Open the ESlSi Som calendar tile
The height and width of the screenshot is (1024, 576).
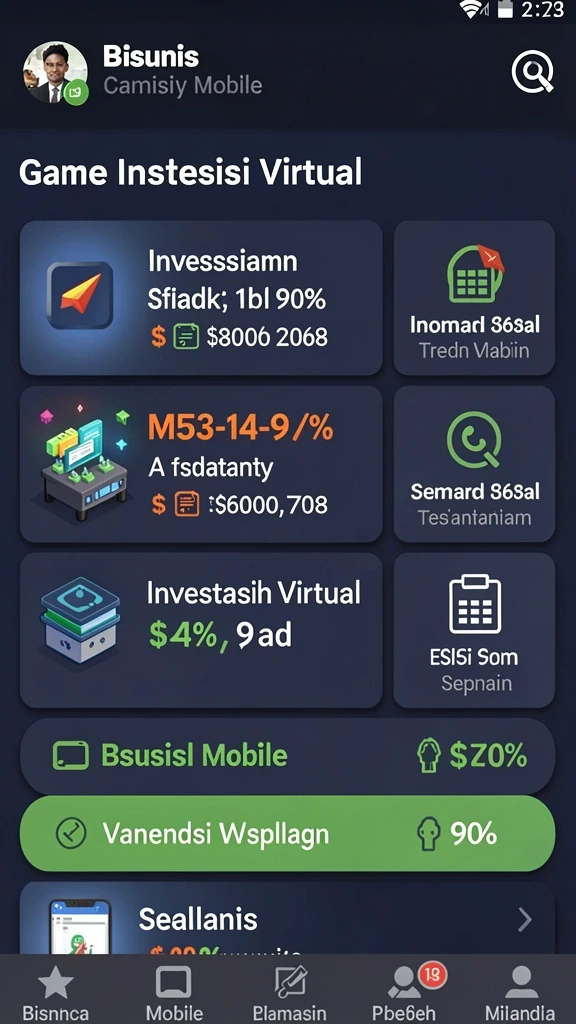(475, 631)
